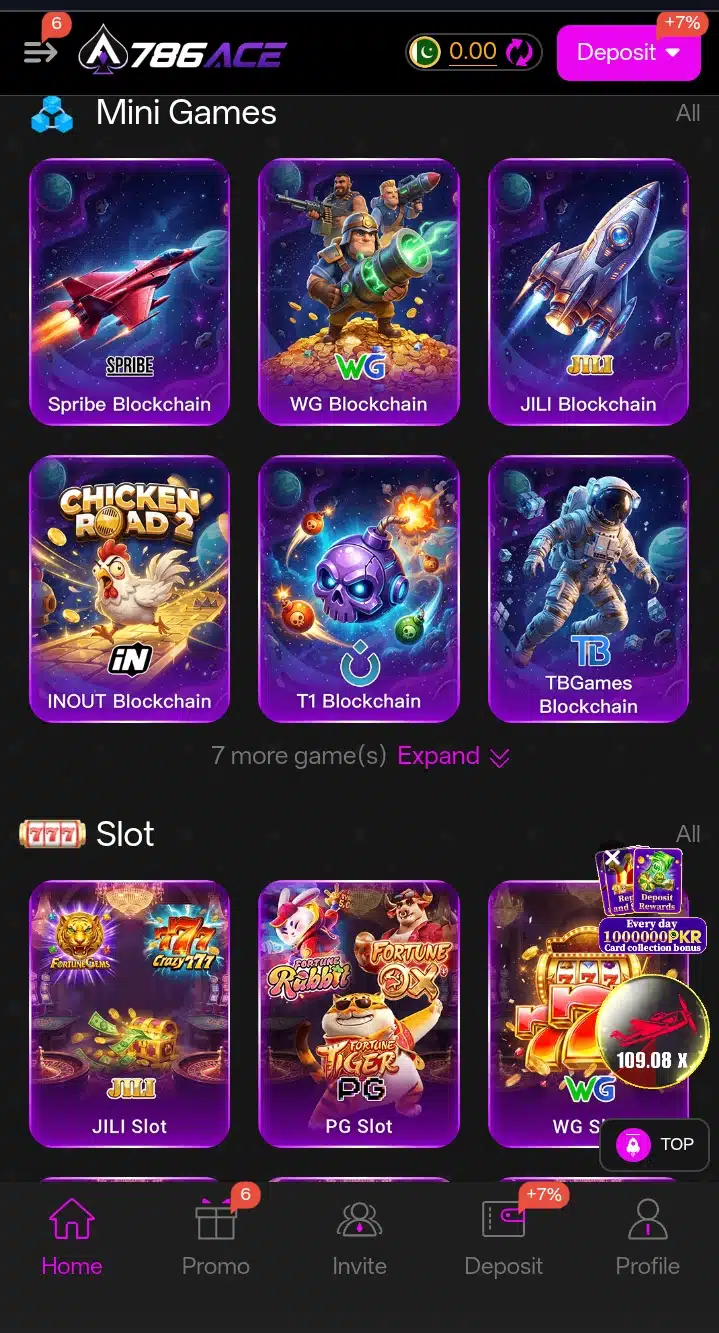Viewport: 719px width, 1333px height.
Task: Tap the Deposit dropdown button at top
Action: point(628,52)
